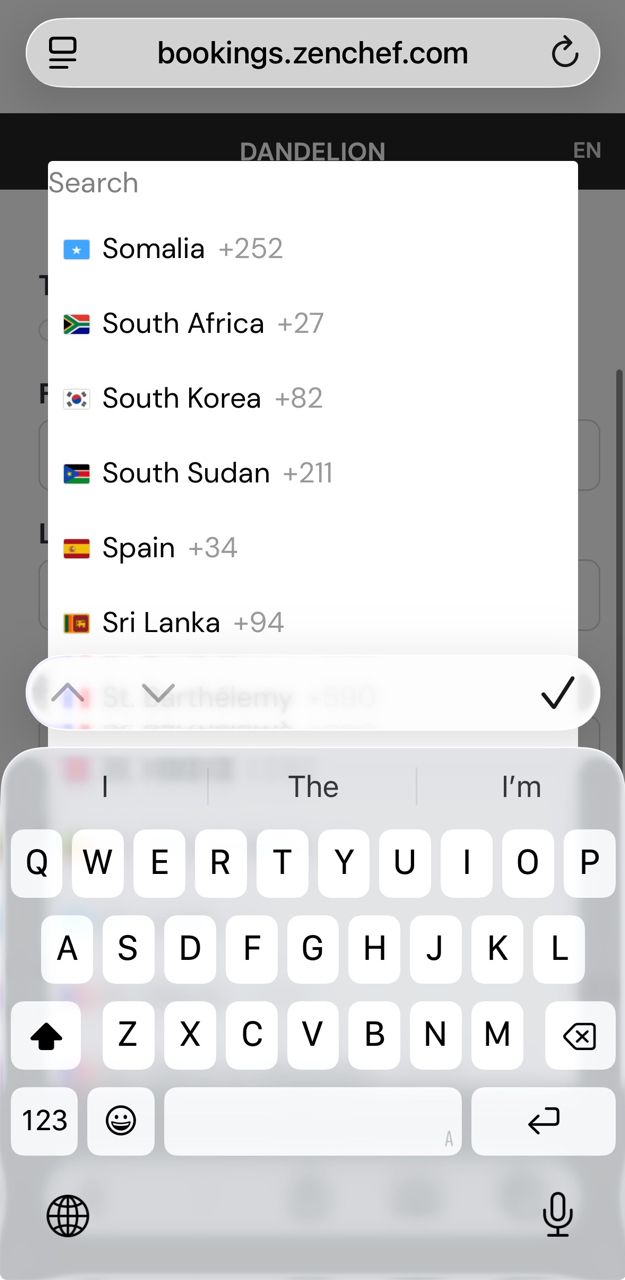Switch keyboard language with globe
The width and height of the screenshot is (625, 1280).
[x=68, y=1216]
